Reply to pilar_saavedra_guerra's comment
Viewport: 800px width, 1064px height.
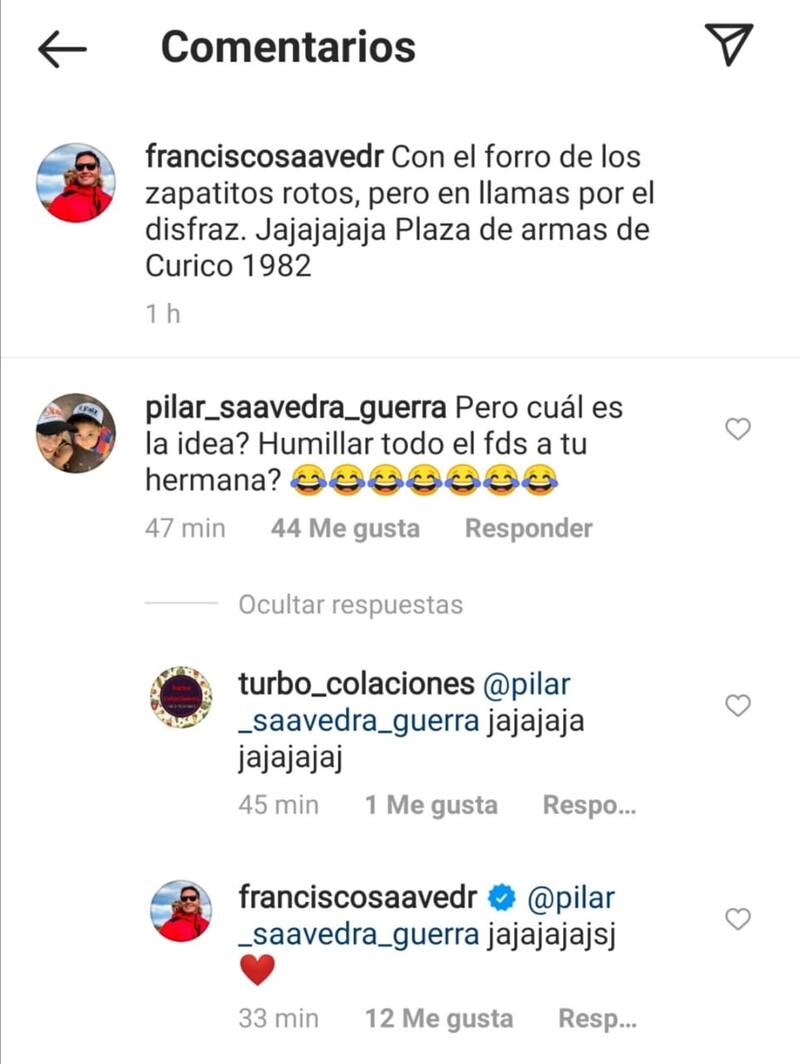(x=528, y=528)
